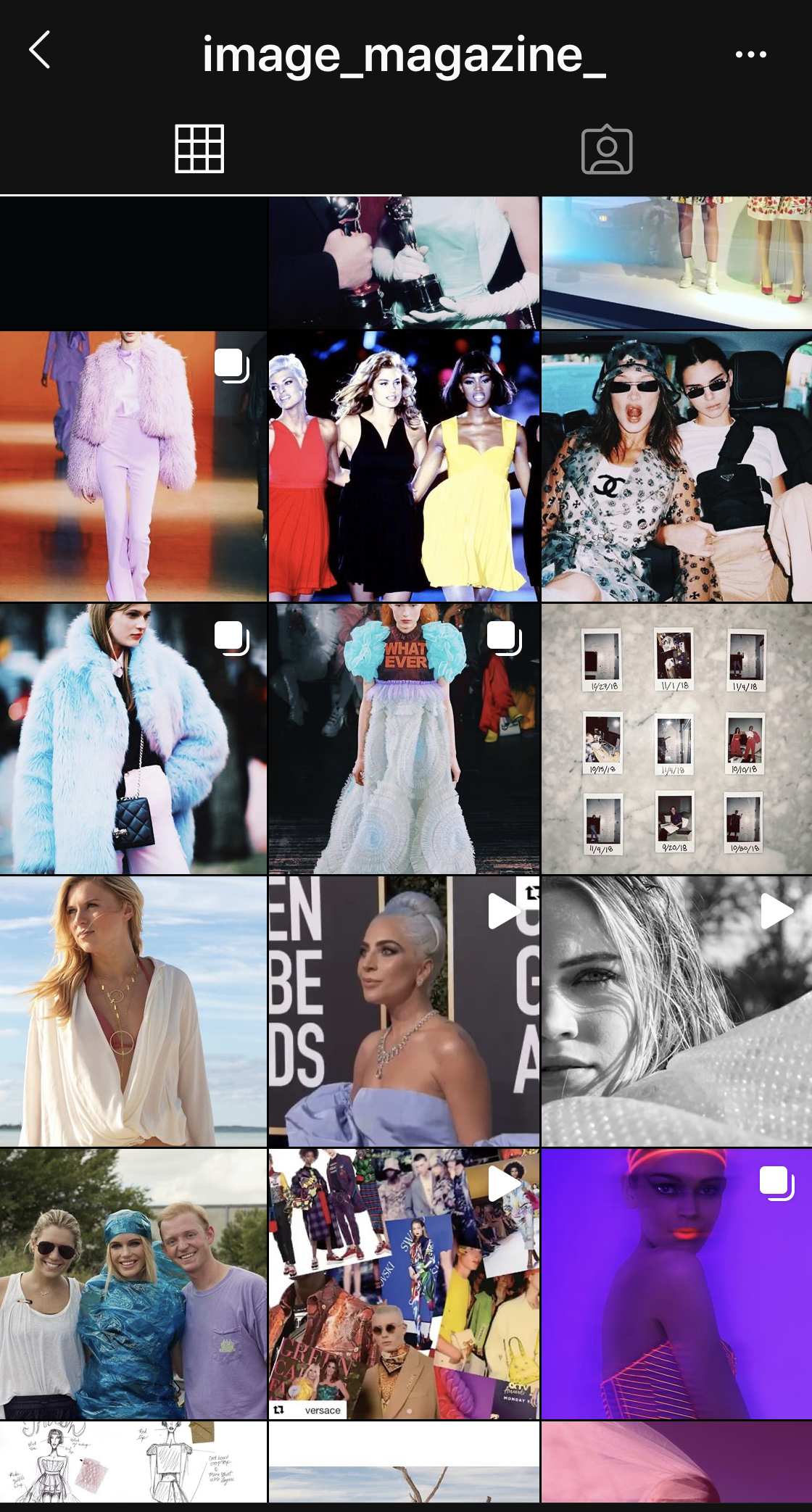This screenshot has height=1512, width=812.
Task: Open the blue fur coat post
Action: (x=133, y=739)
